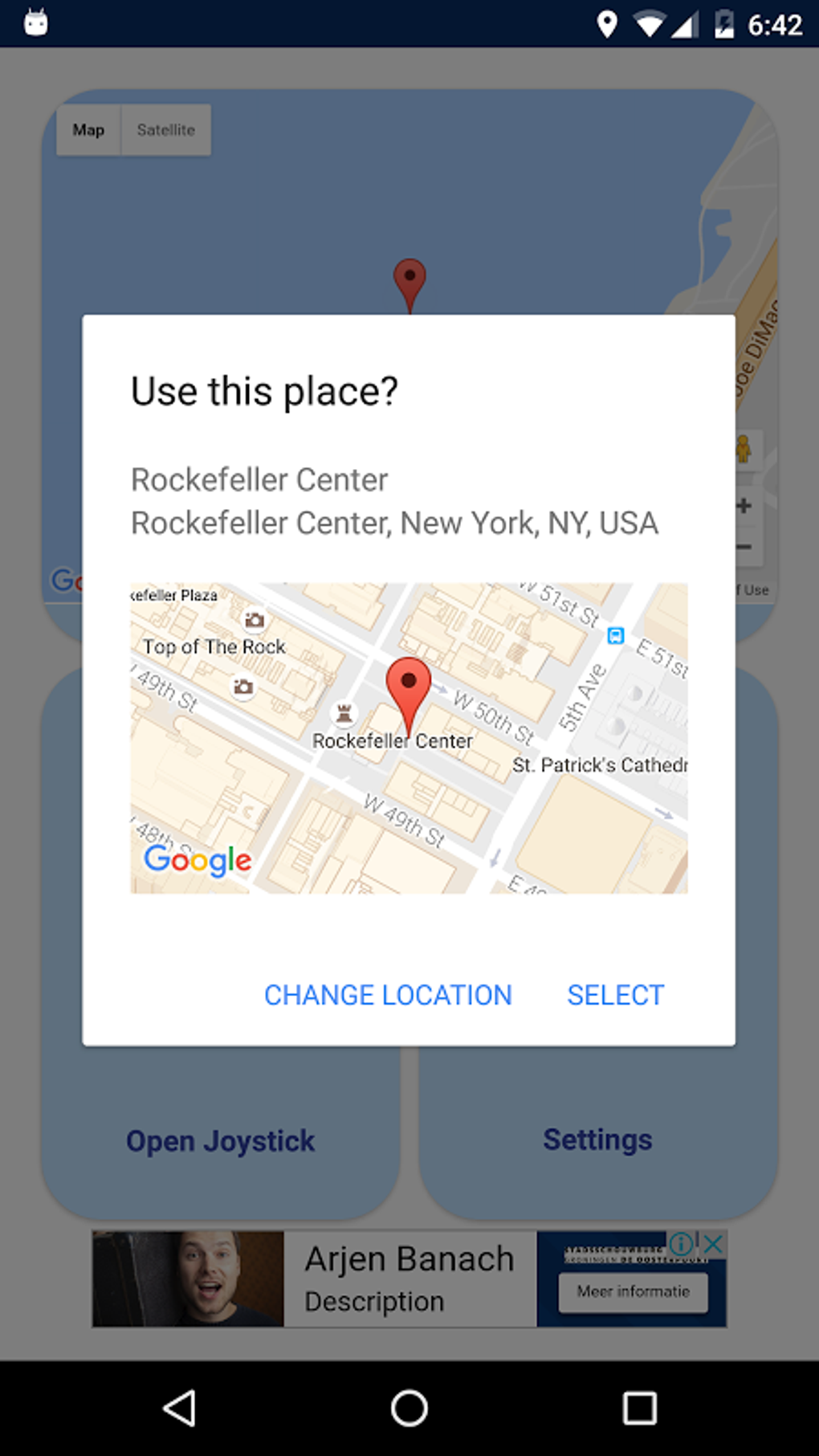819x1456 pixels.
Task: Tap CHANGE LOCATION in the dialog
Action: click(388, 995)
